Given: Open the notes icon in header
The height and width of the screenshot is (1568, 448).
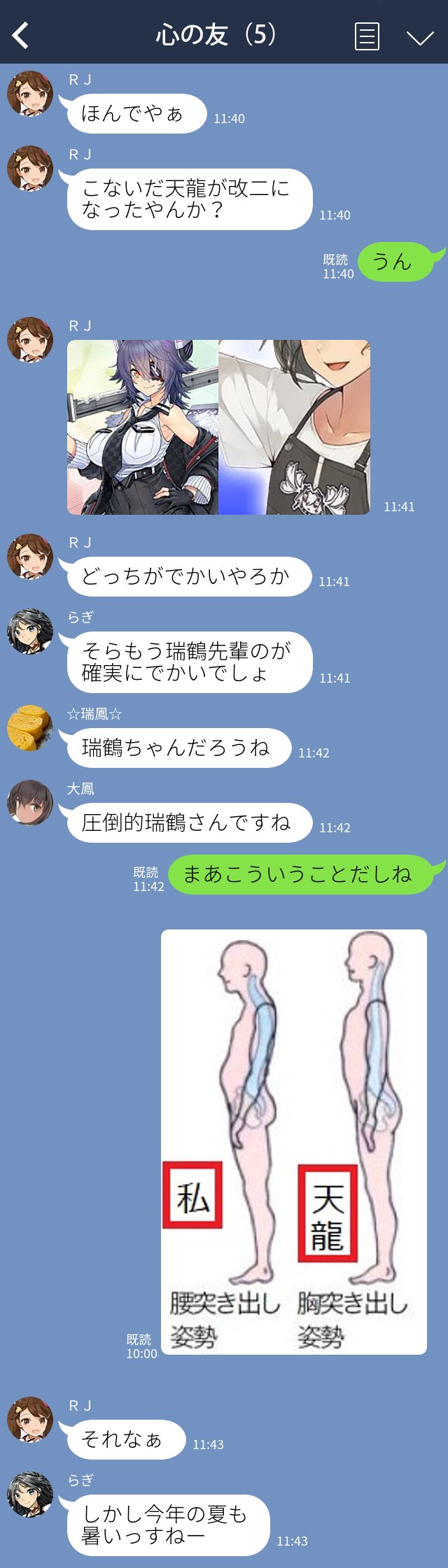Looking at the screenshot, I should (367, 36).
